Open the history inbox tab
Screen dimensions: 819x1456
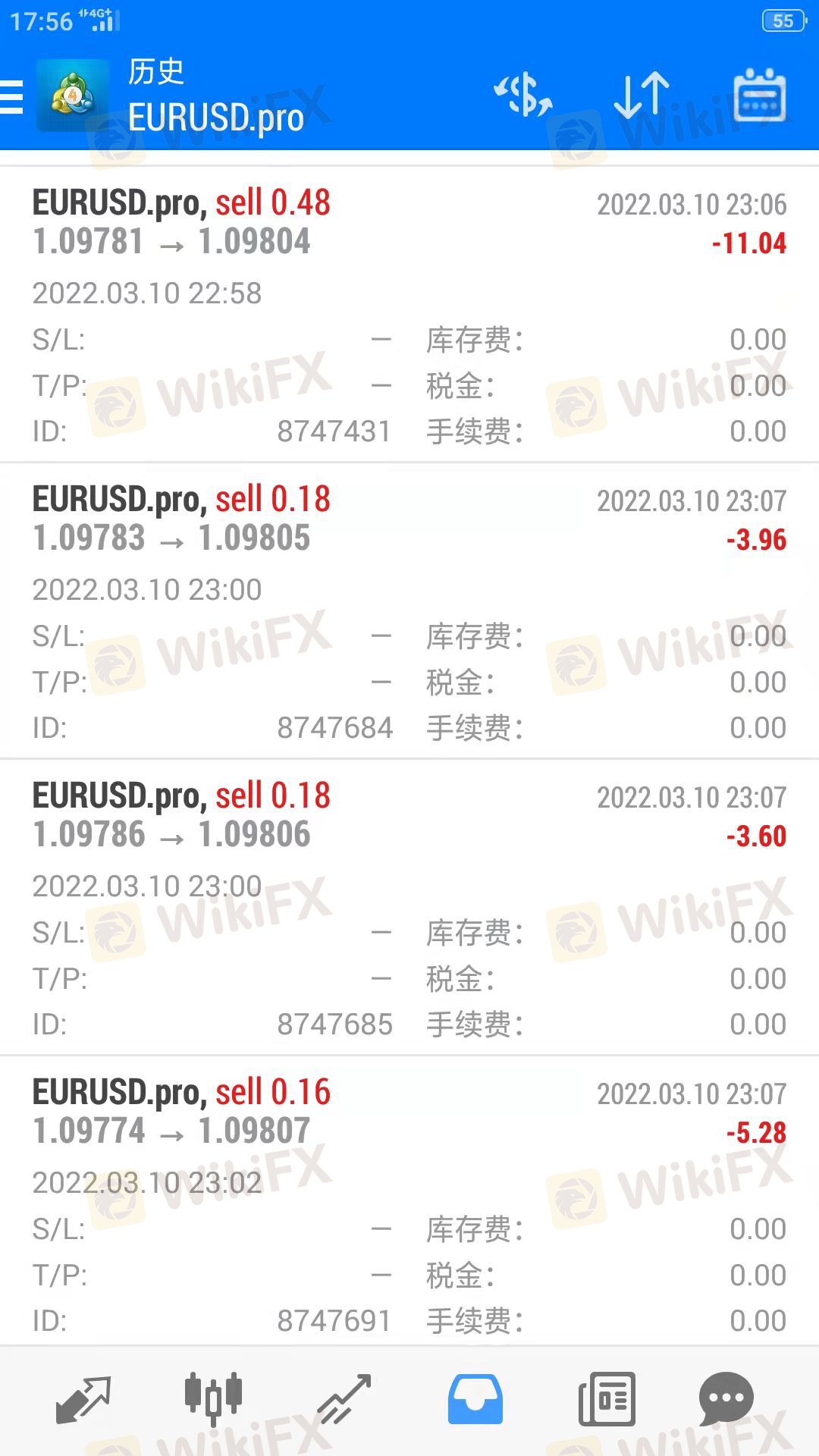475,1399
